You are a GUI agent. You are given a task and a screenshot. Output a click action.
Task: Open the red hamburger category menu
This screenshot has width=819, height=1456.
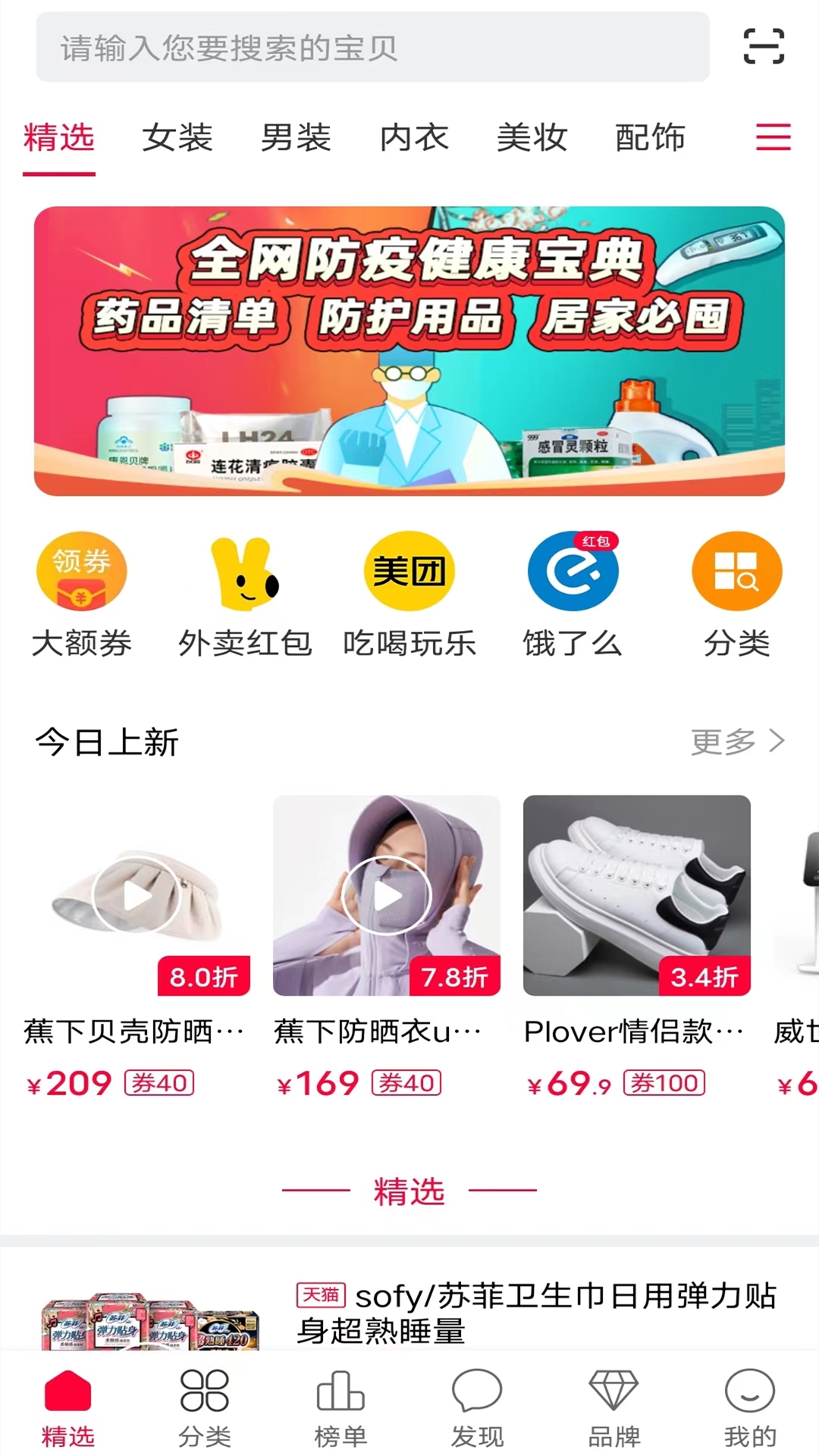tap(773, 137)
